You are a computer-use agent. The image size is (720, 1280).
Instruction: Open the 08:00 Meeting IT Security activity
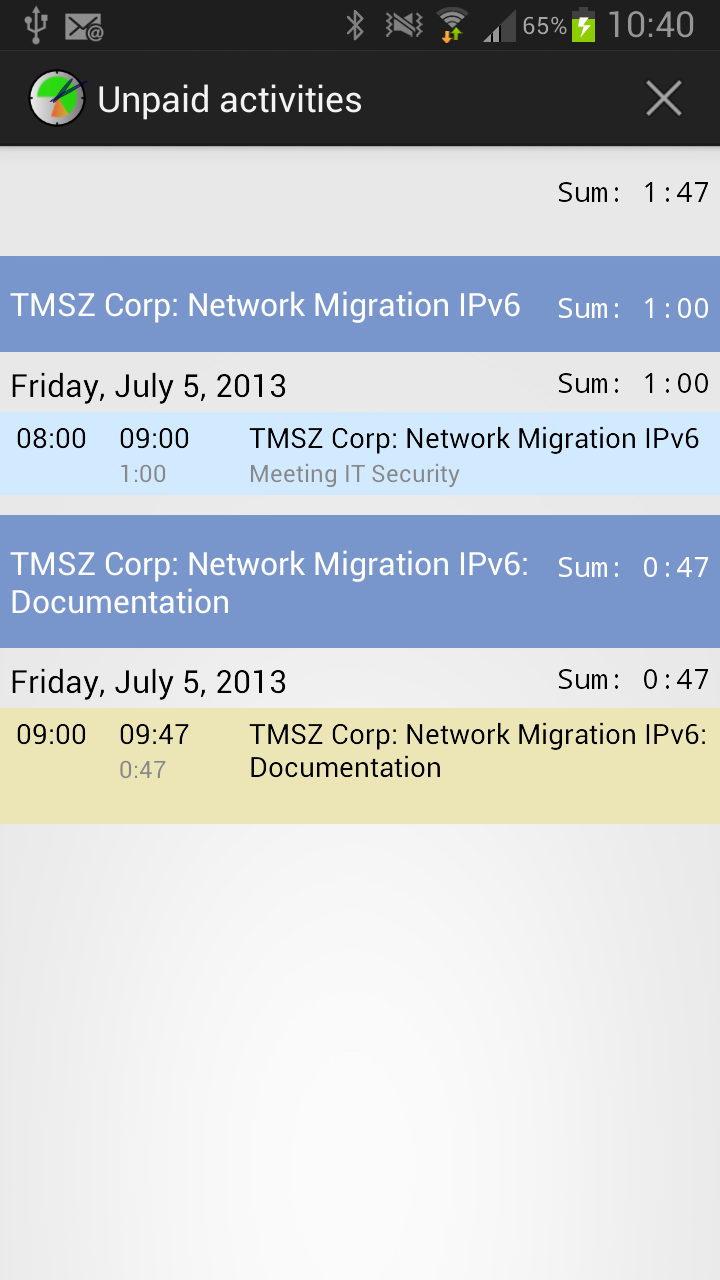tap(360, 454)
